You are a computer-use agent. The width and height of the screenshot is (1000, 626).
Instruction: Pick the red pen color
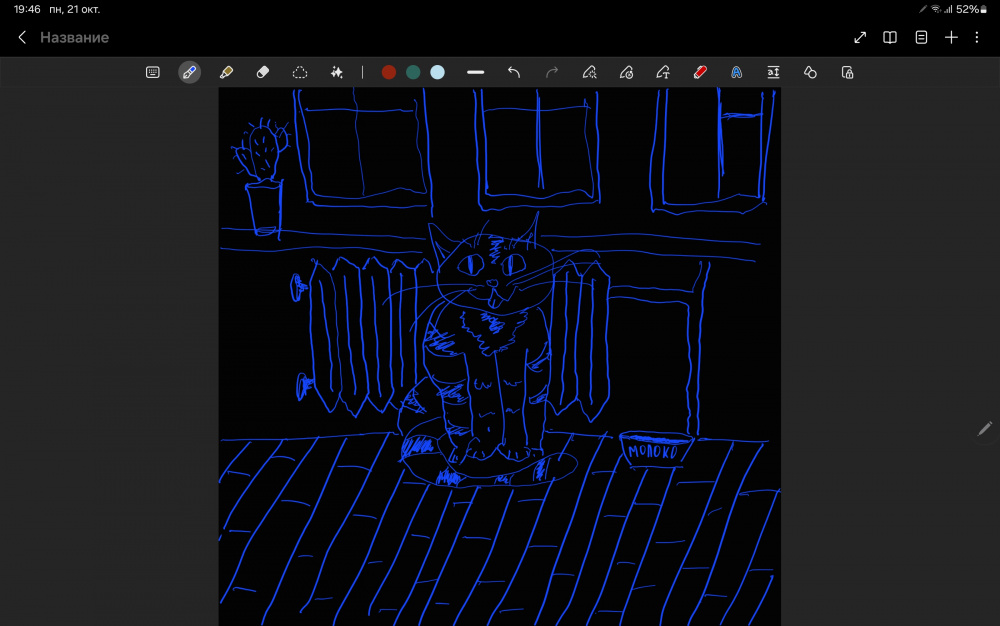click(x=389, y=72)
